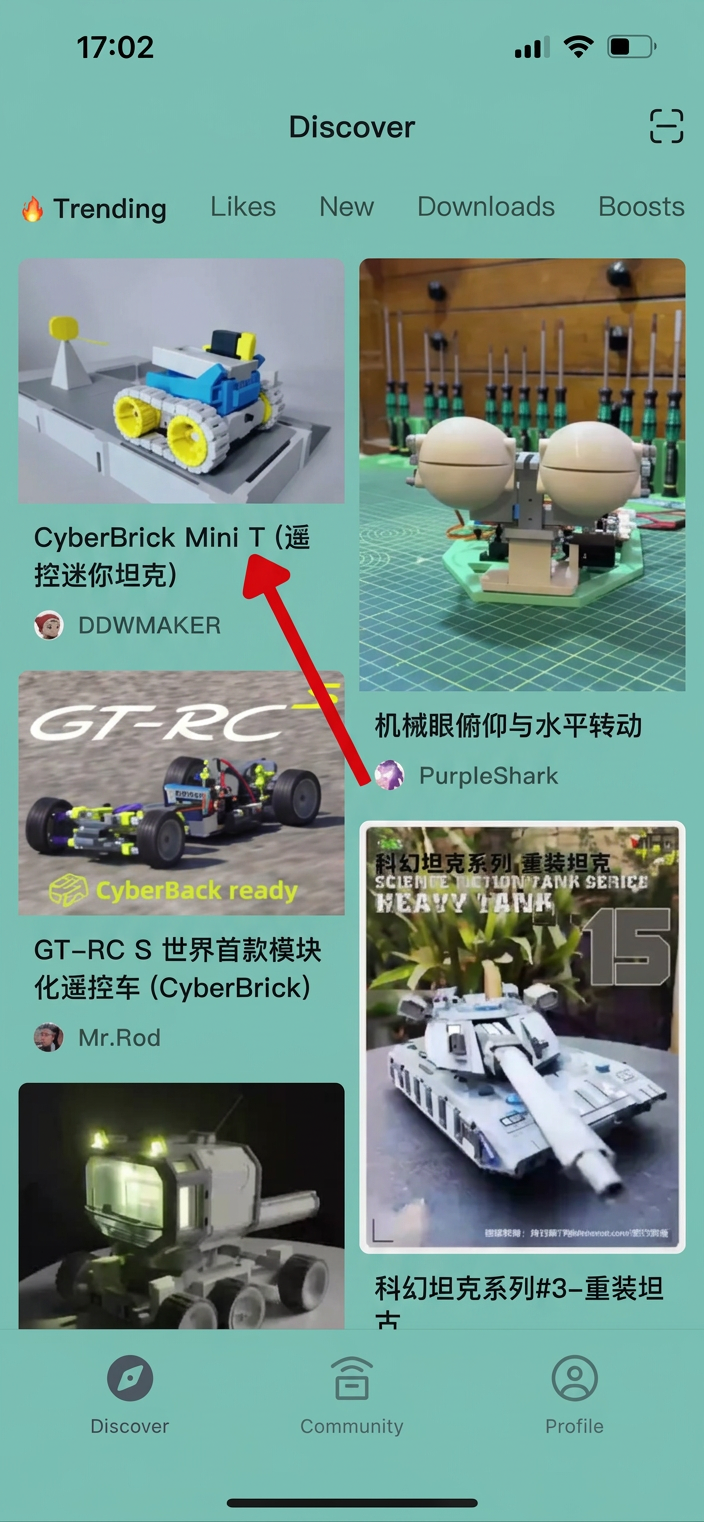View the Mr.Rod author profile
Image resolution: width=704 pixels, height=1522 pixels.
97,1038
